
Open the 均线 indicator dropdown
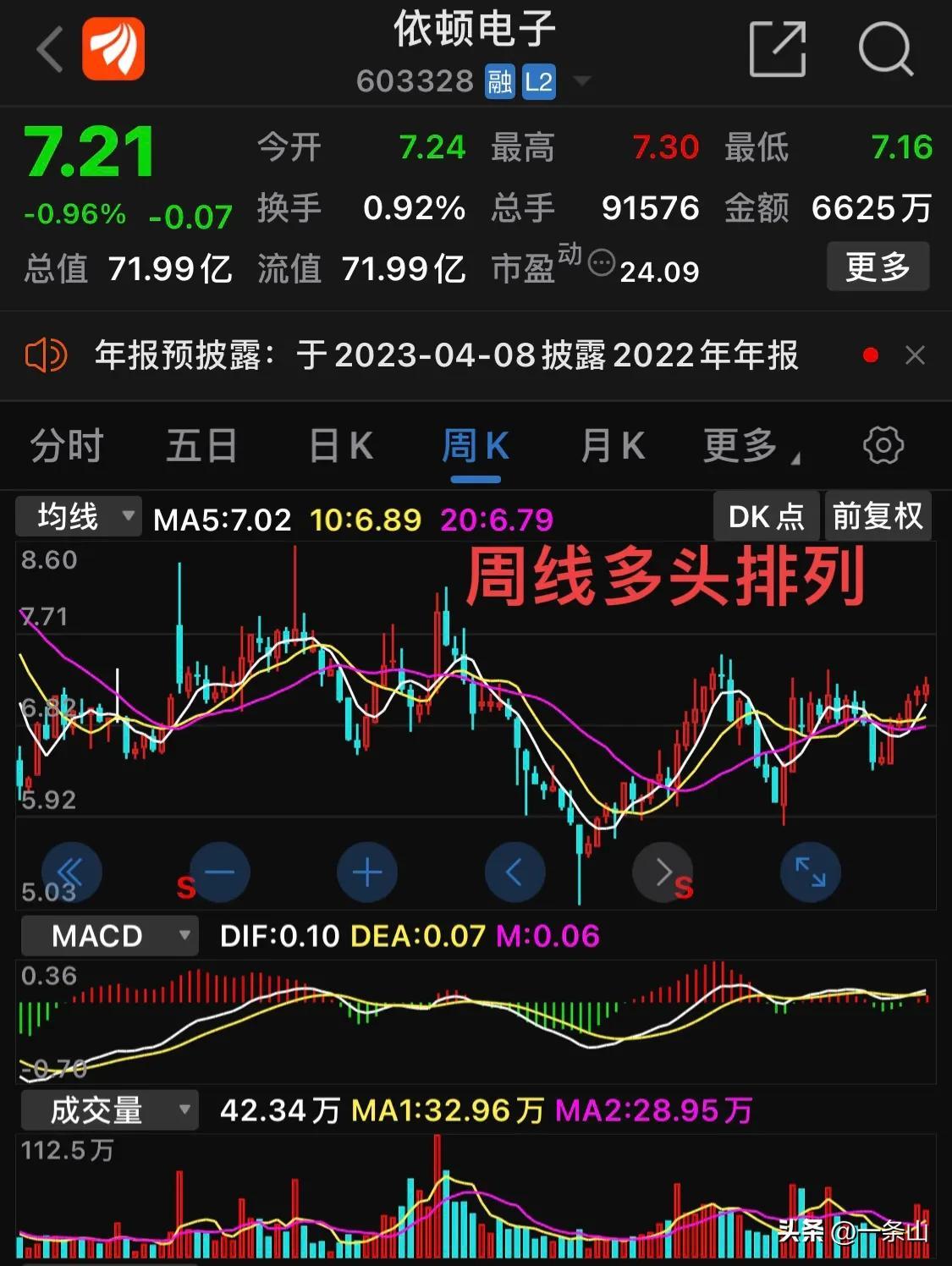[77, 515]
